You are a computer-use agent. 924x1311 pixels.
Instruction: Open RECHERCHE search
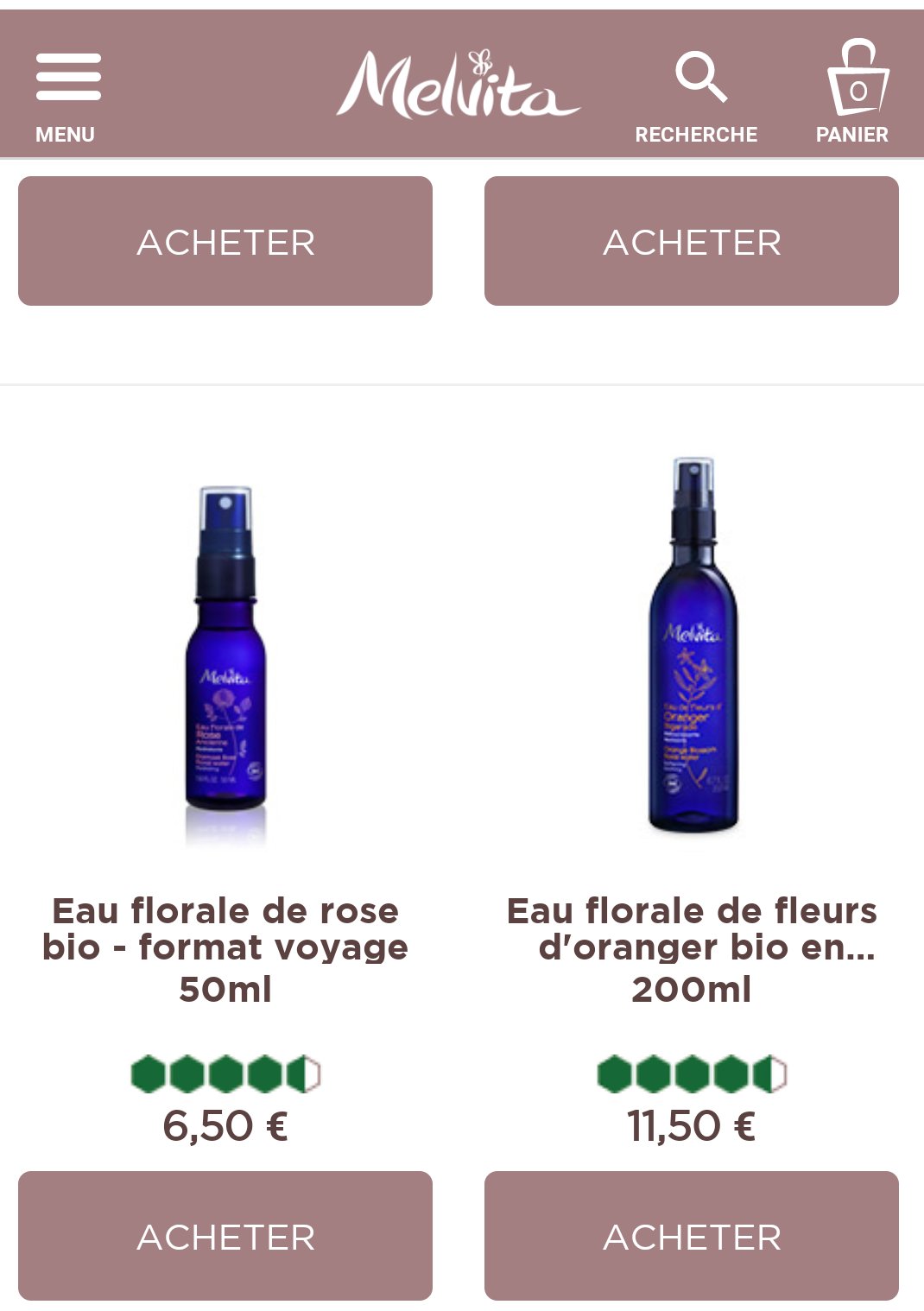click(698, 93)
